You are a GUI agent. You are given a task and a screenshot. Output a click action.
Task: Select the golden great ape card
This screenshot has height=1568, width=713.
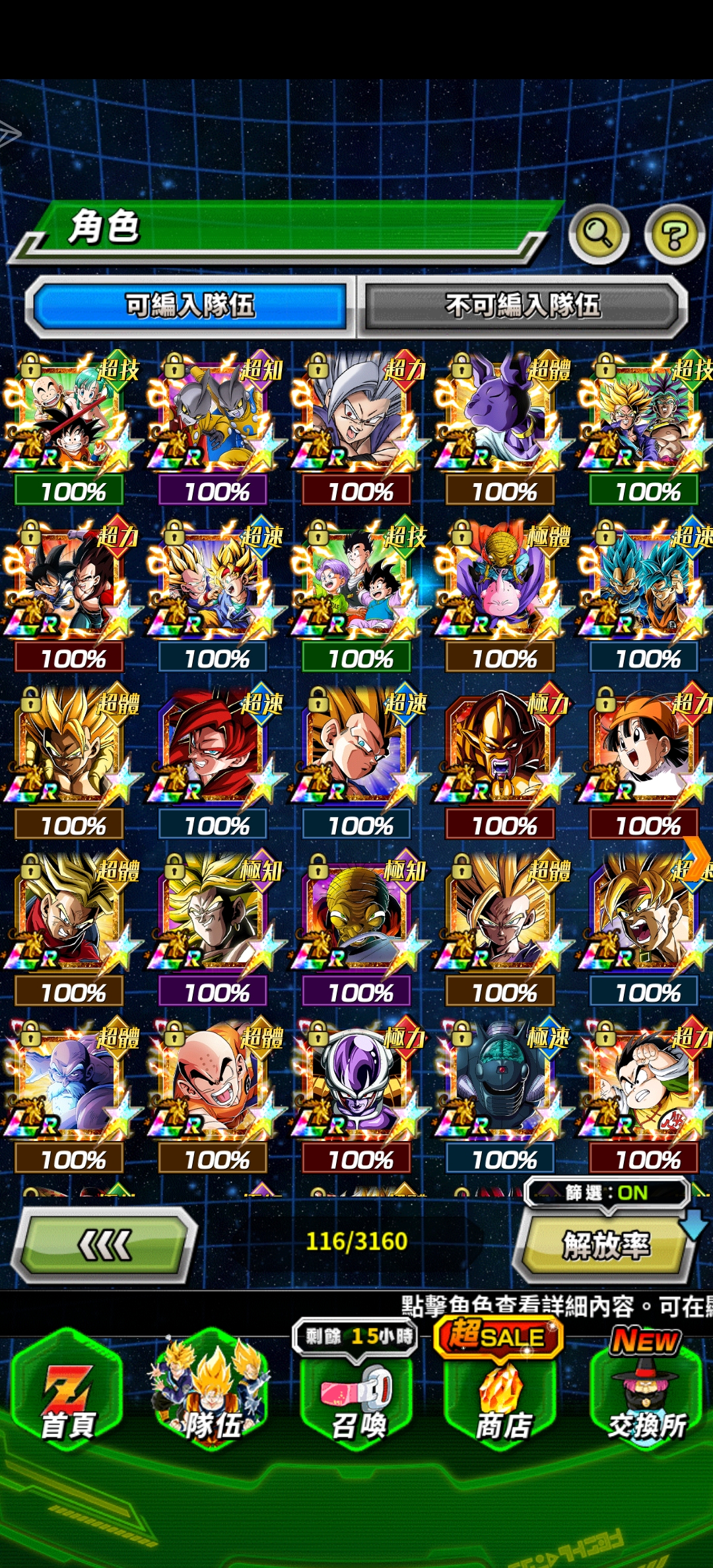coord(502,750)
